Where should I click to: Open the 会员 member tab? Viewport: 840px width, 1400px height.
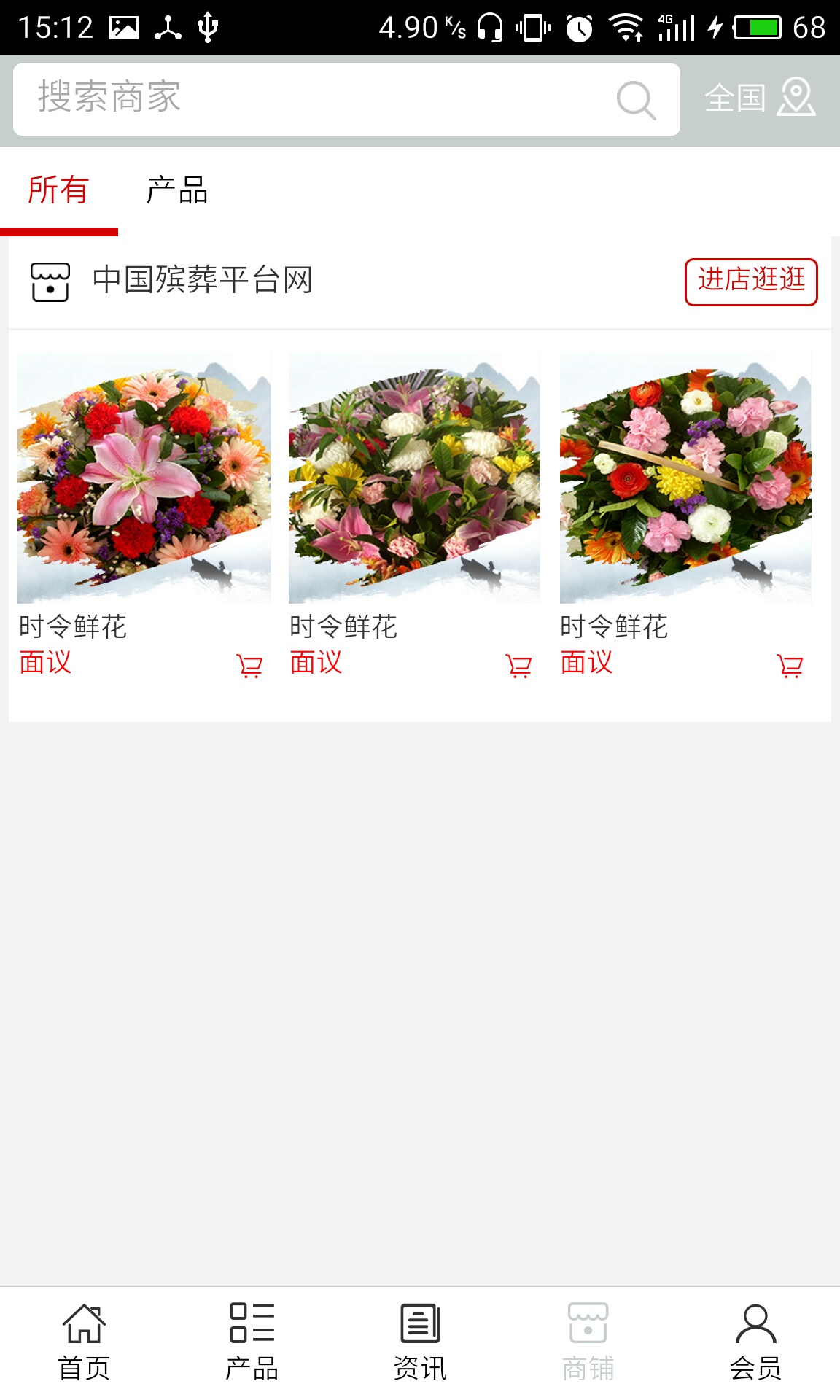point(755,1342)
